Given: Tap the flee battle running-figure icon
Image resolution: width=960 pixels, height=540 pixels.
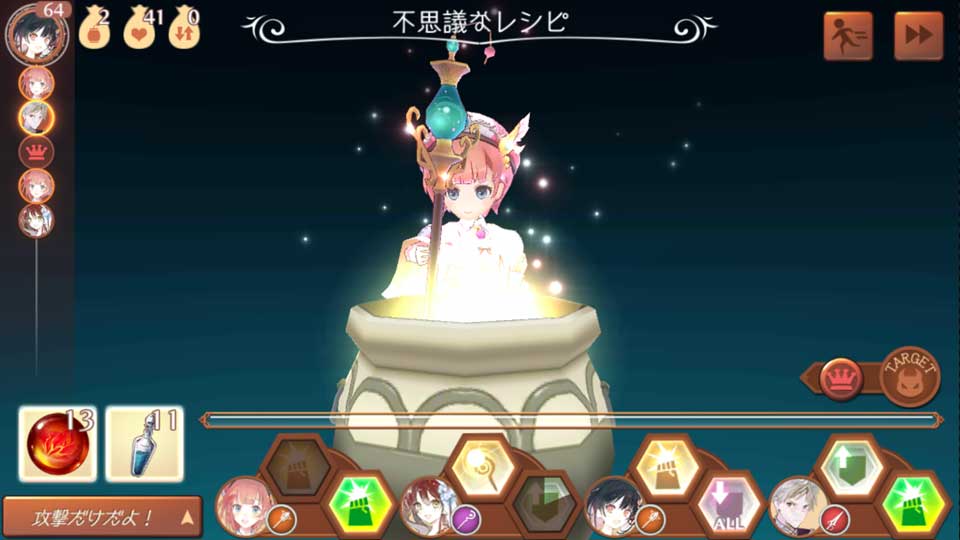Looking at the screenshot, I should (848, 36).
